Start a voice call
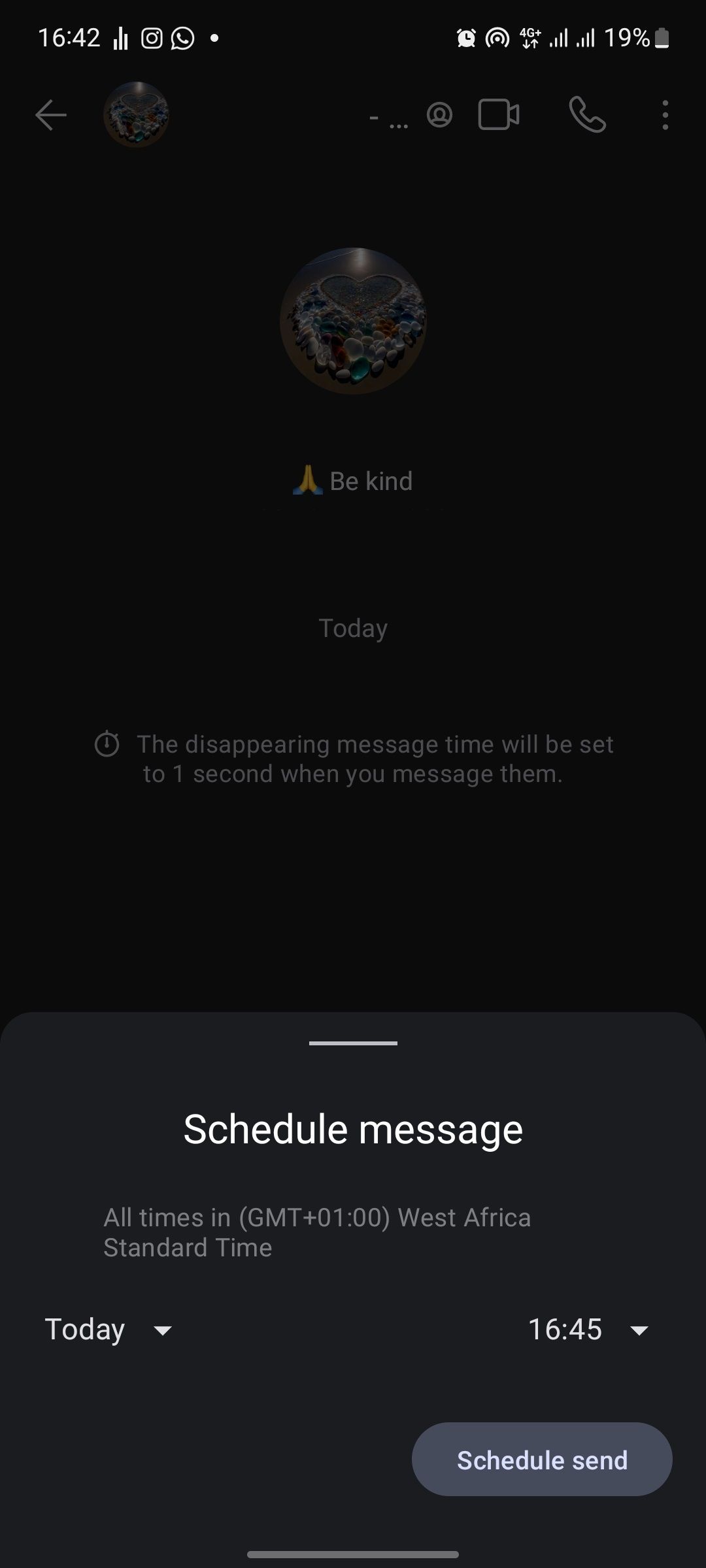The height and width of the screenshot is (1568, 706). (587, 115)
